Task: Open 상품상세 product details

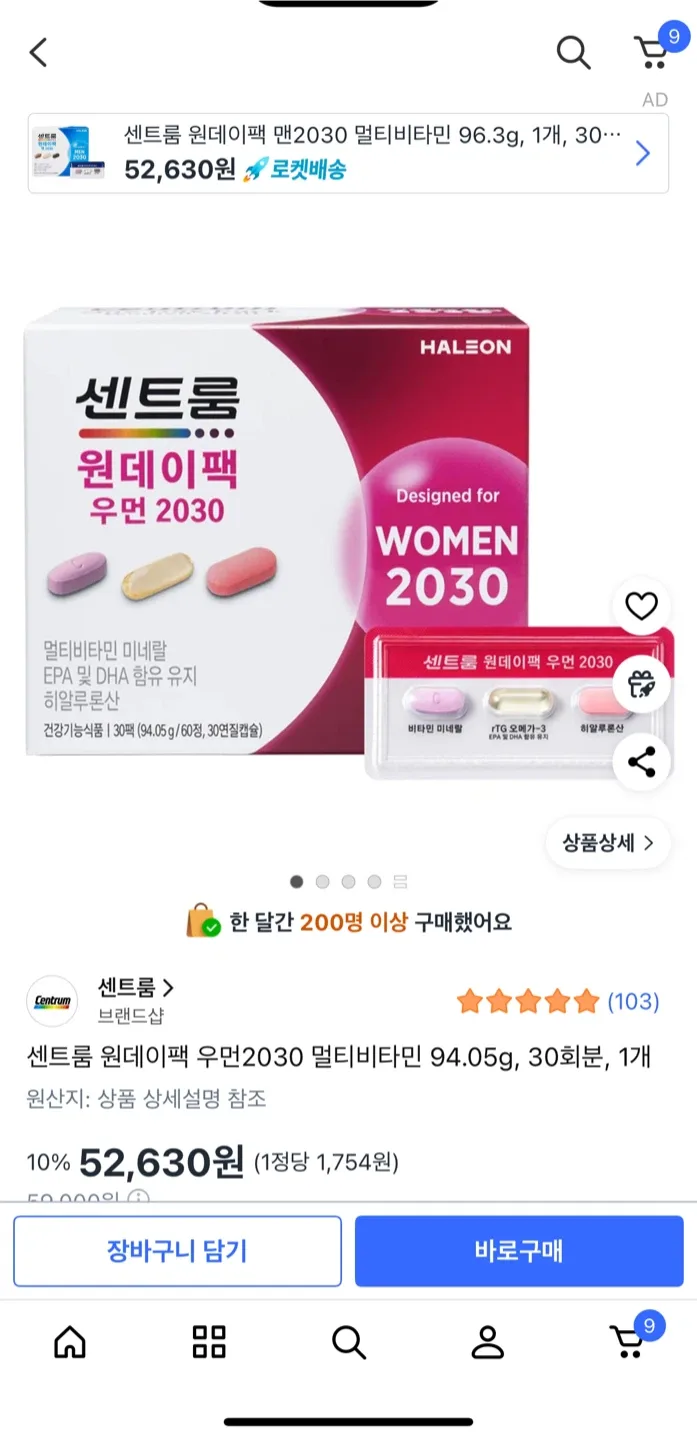Action: coord(607,843)
